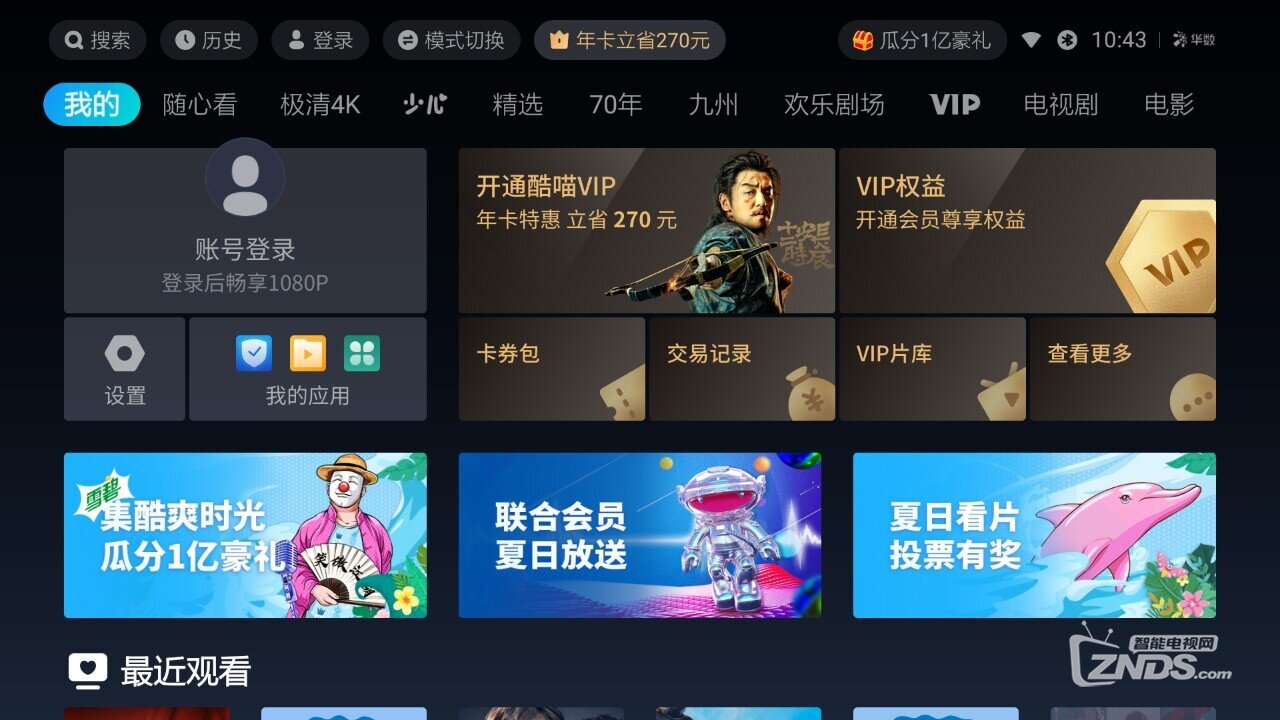Switch to the 欢乐剧场 tab

coord(834,104)
